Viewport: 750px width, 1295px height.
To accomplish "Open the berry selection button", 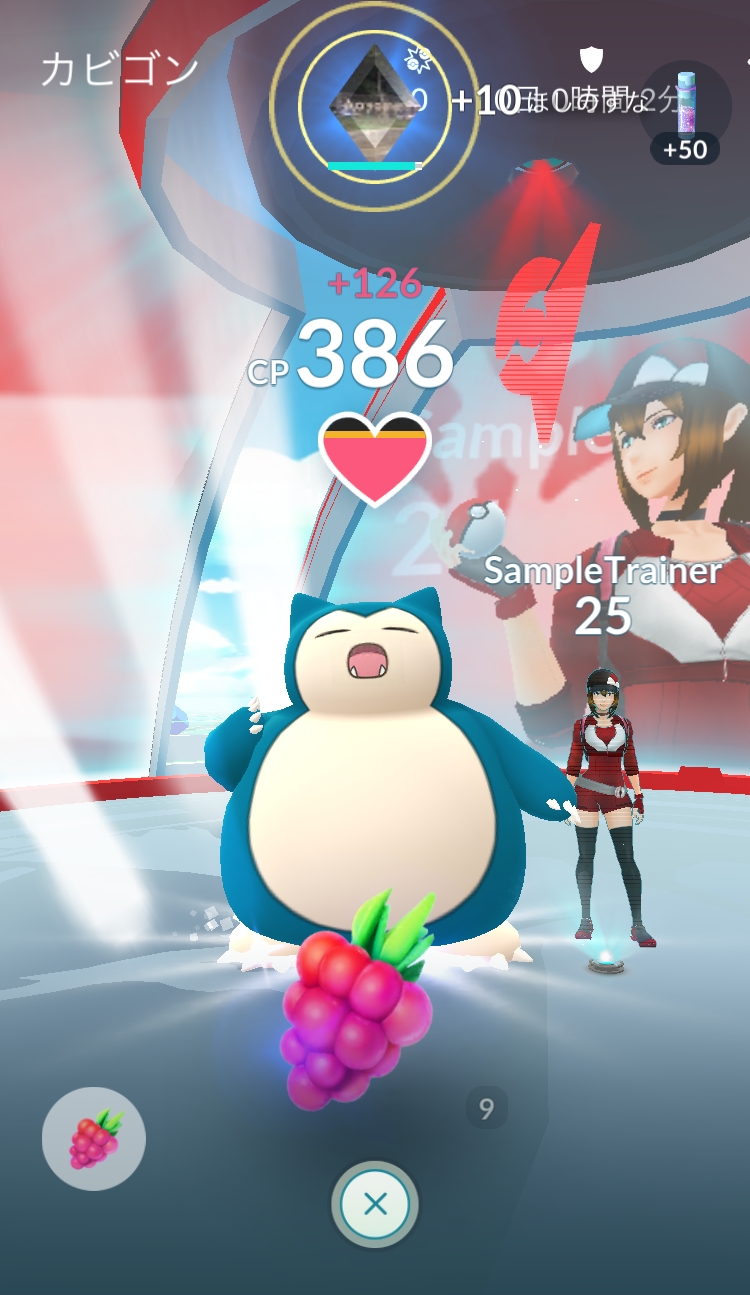I will (x=94, y=1139).
